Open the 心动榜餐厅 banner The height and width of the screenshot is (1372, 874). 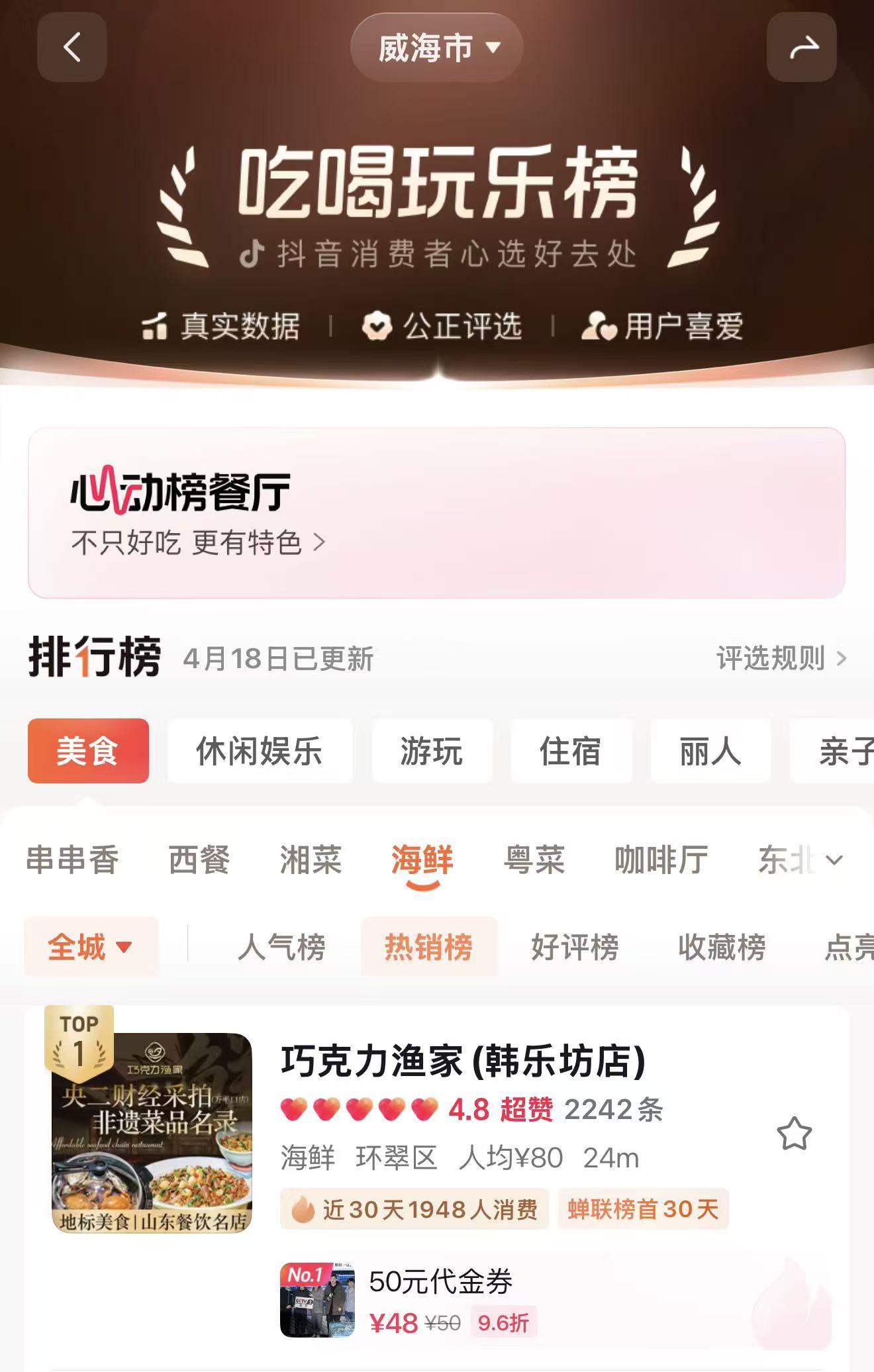pyautogui.click(x=436, y=513)
